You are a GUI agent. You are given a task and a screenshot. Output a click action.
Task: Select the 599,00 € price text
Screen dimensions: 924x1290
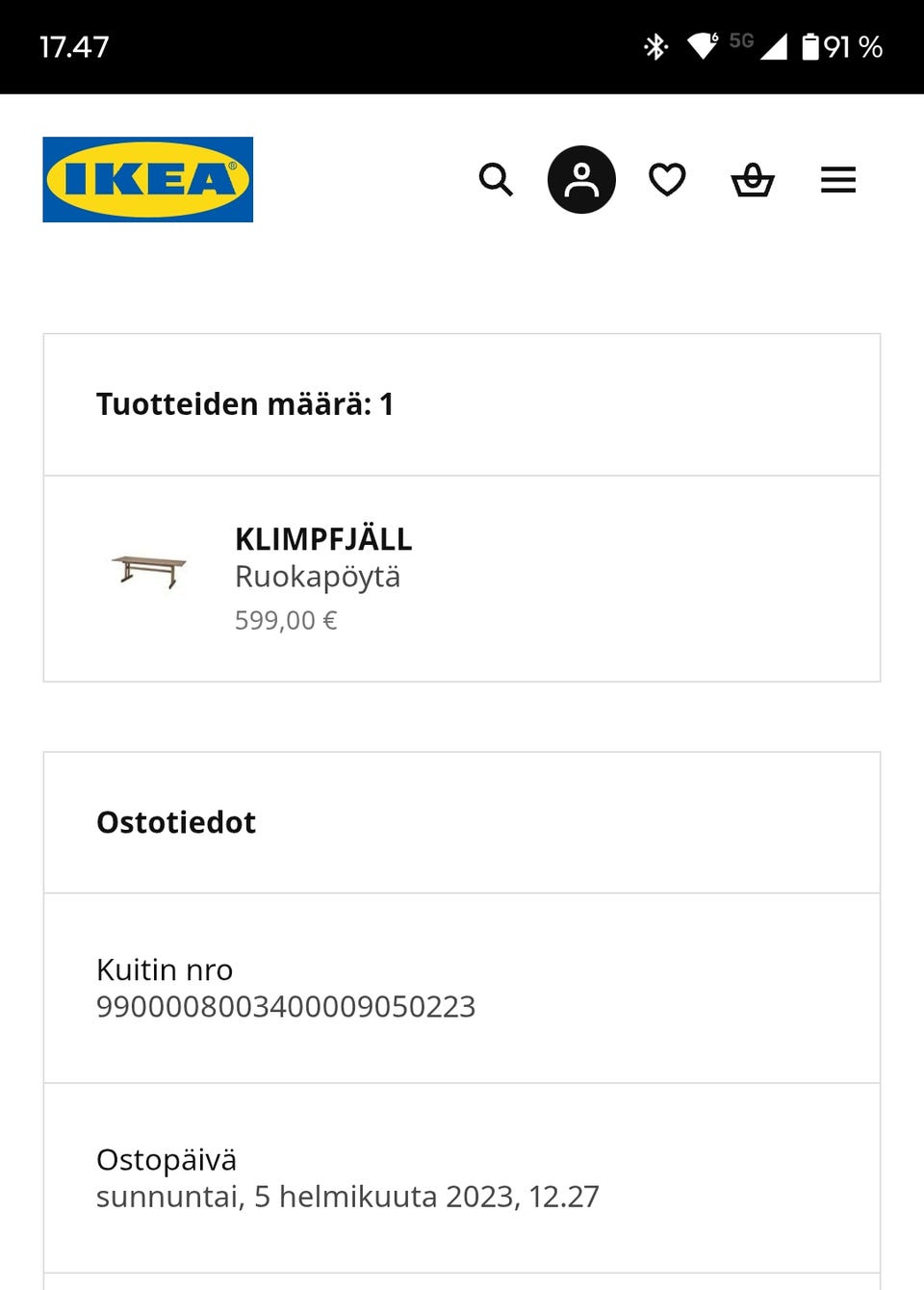[x=286, y=620]
